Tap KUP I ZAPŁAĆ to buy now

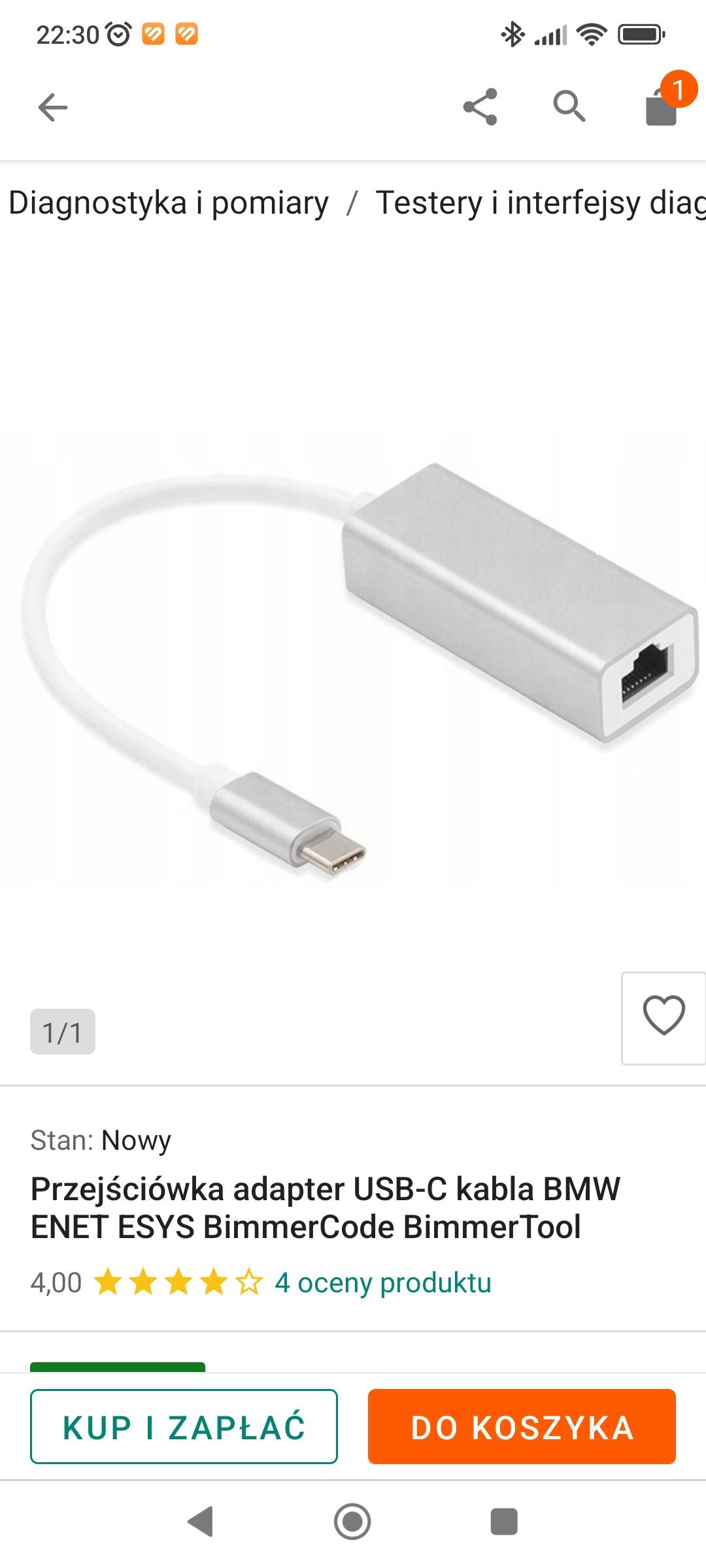pos(184,1427)
